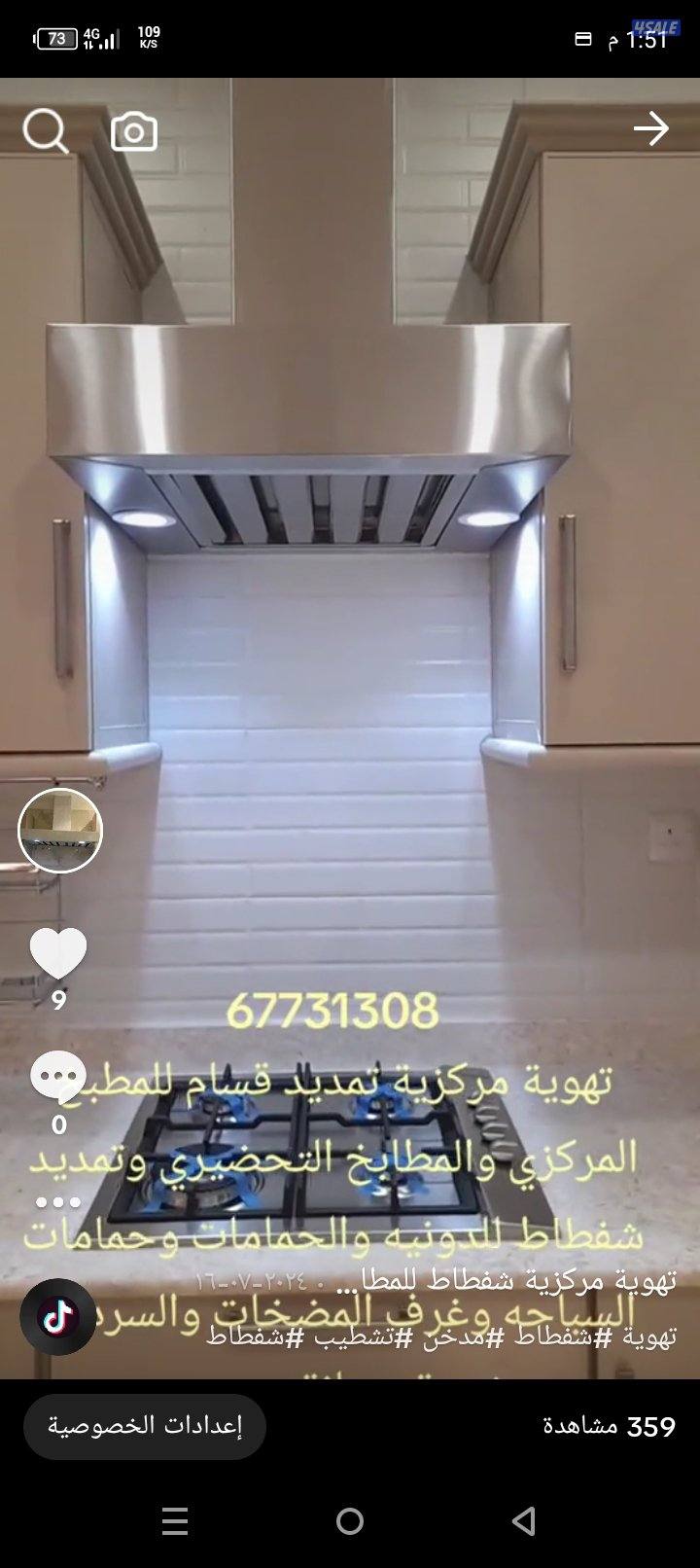Open comments via the speech bubble icon
The width and height of the screenshot is (700, 1568).
point(60,1075)
